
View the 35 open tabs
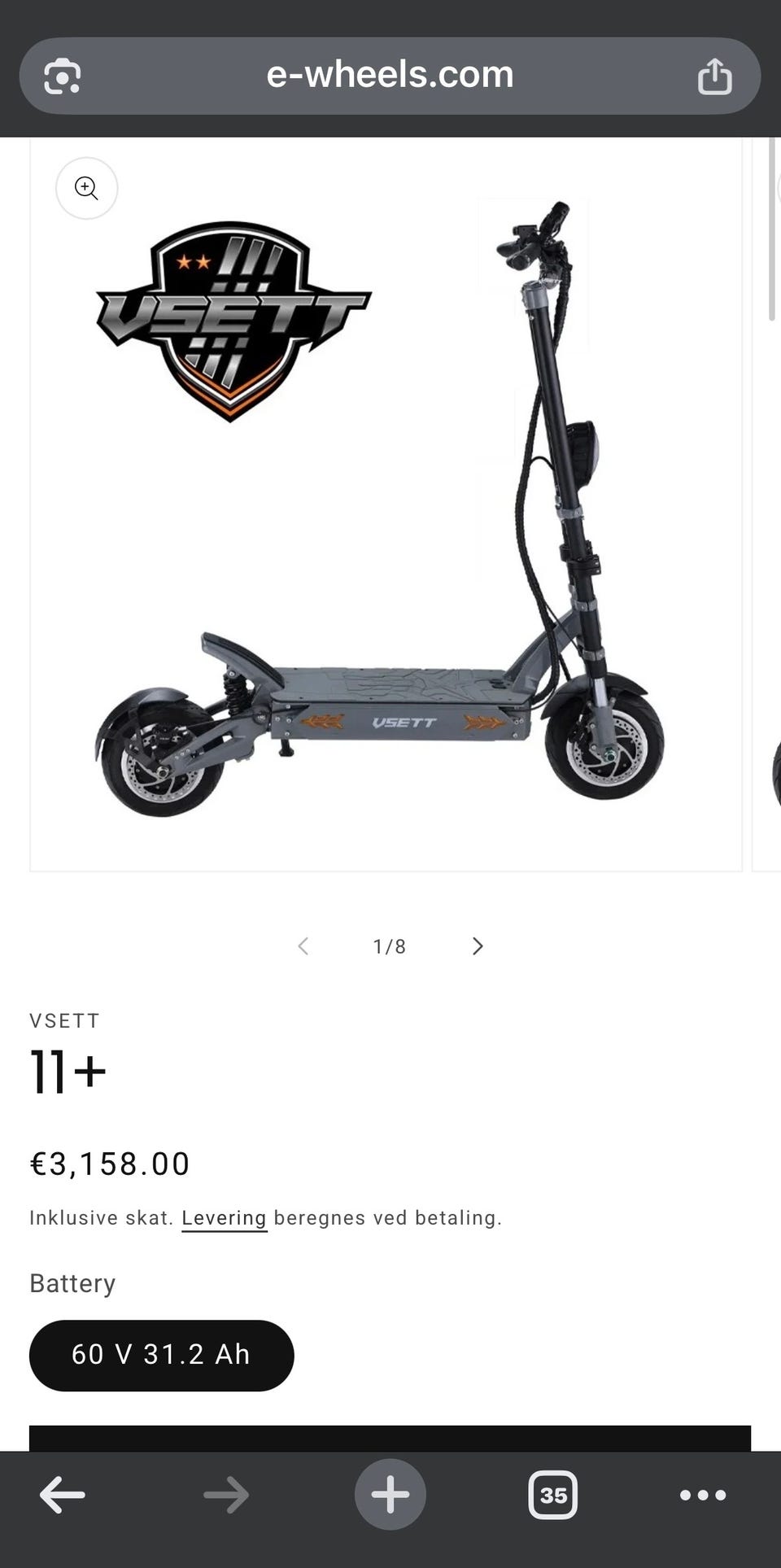553,1495
